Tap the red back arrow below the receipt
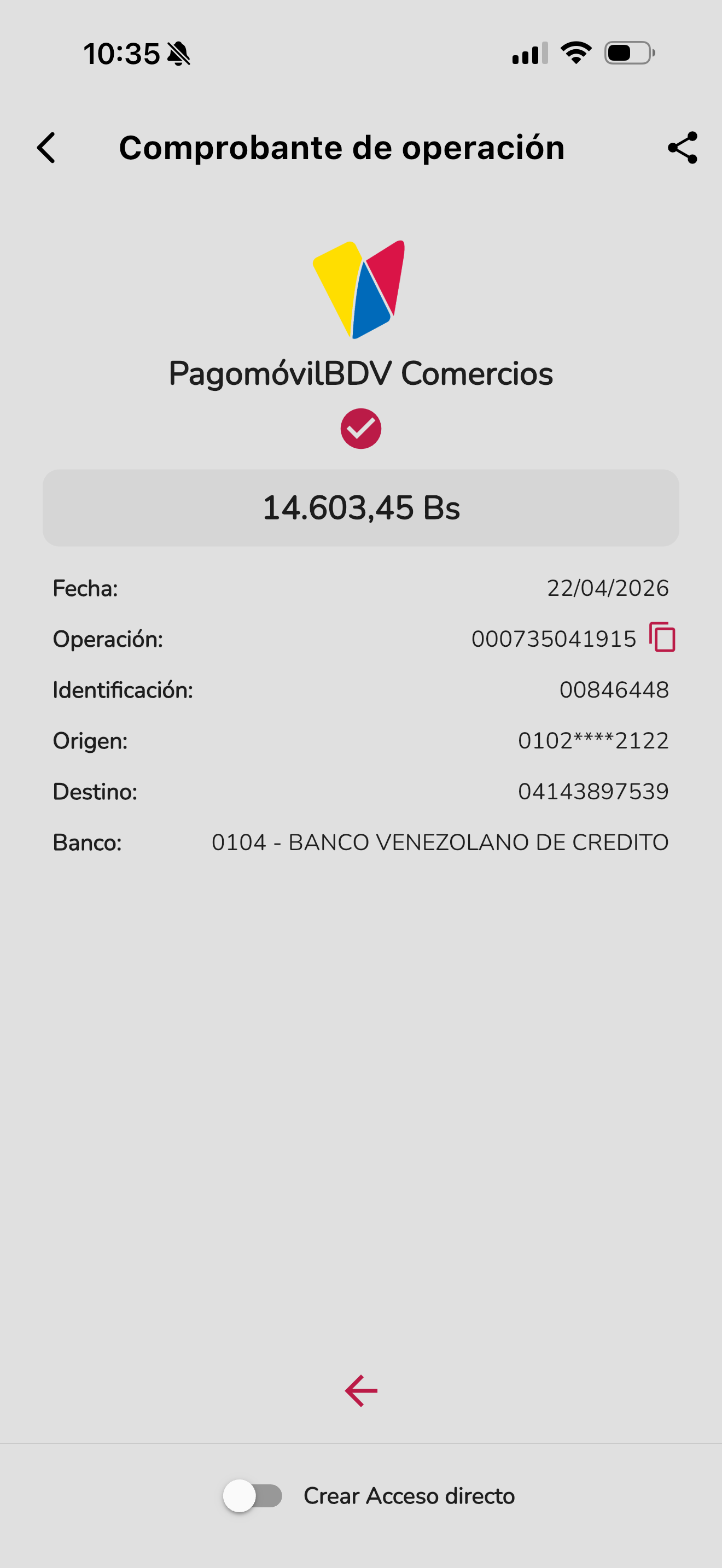This screenshot has width=722, height=1568. 361,1391
